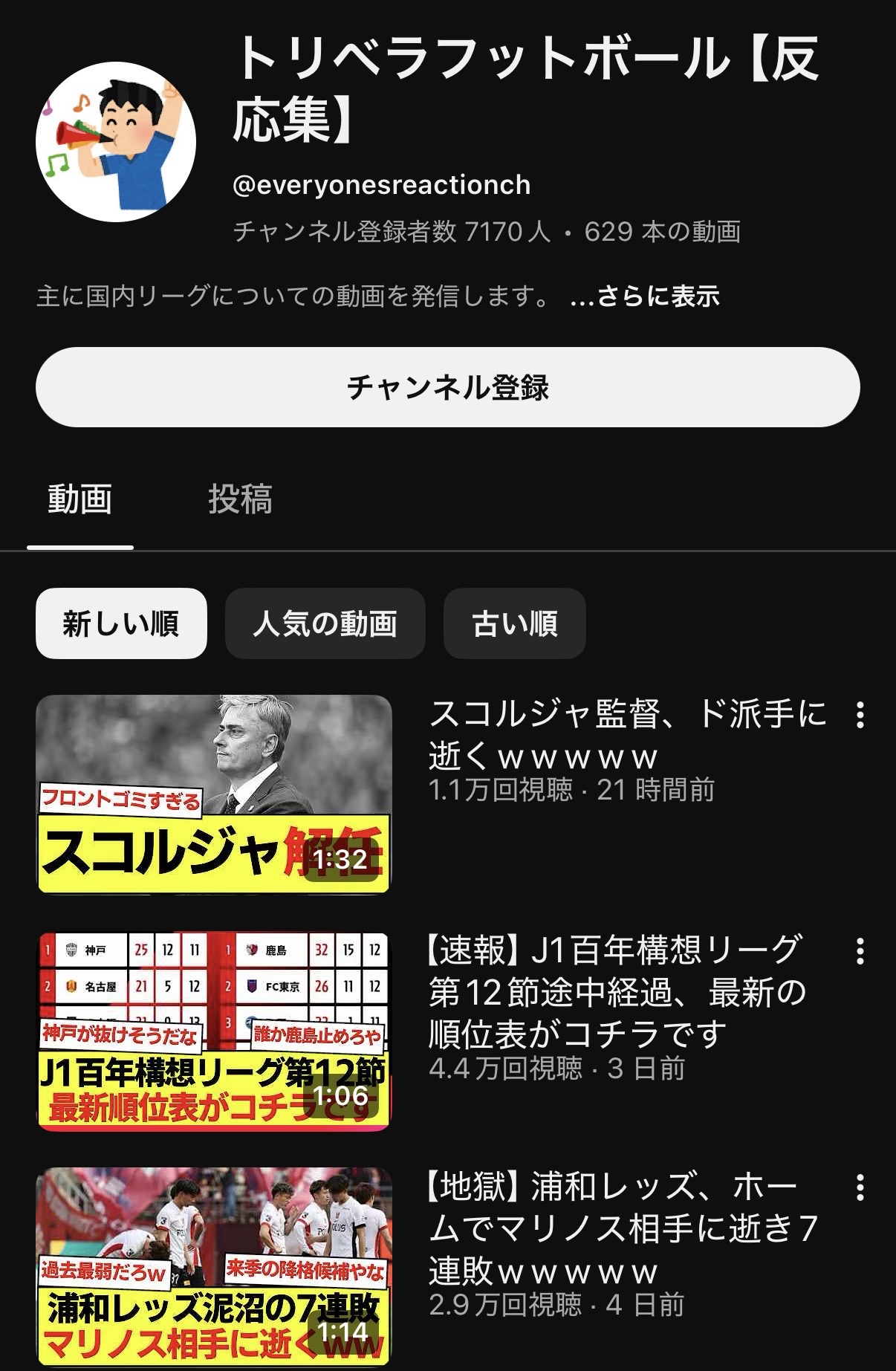
Task: Sort videos by 人気の動画 chip
Action: [325, 623]
